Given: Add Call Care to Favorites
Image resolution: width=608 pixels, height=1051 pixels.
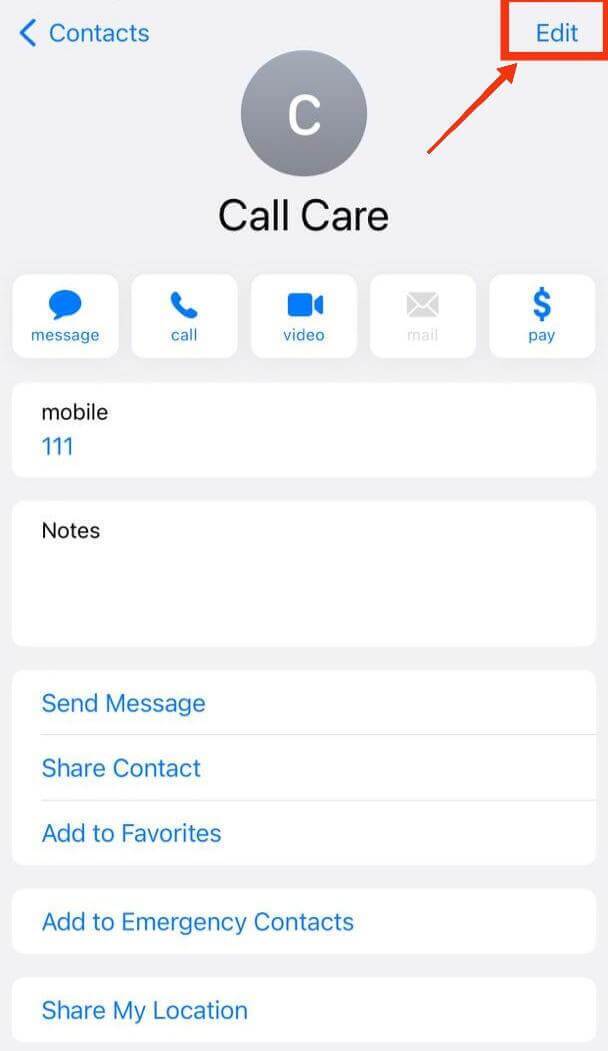Looking at the screenshot, I should (131, 833).
